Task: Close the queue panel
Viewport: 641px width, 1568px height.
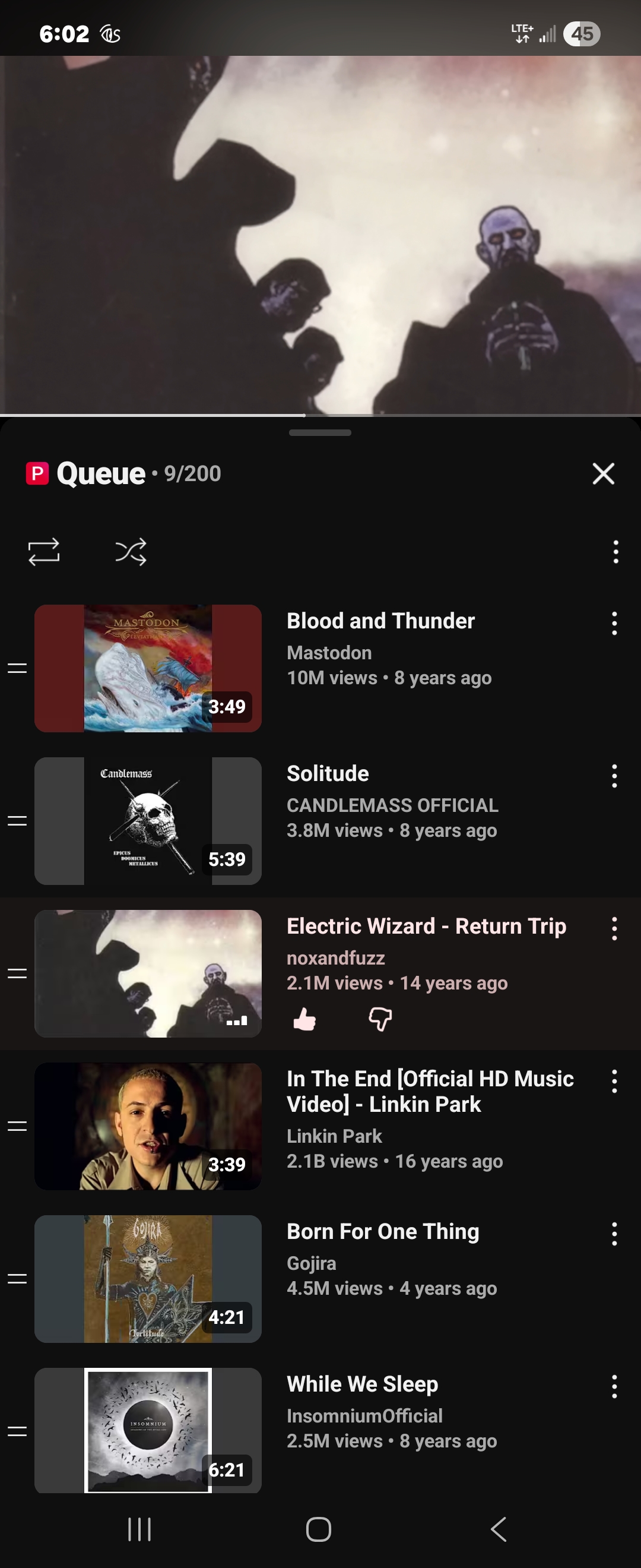Action: (602, 473)
